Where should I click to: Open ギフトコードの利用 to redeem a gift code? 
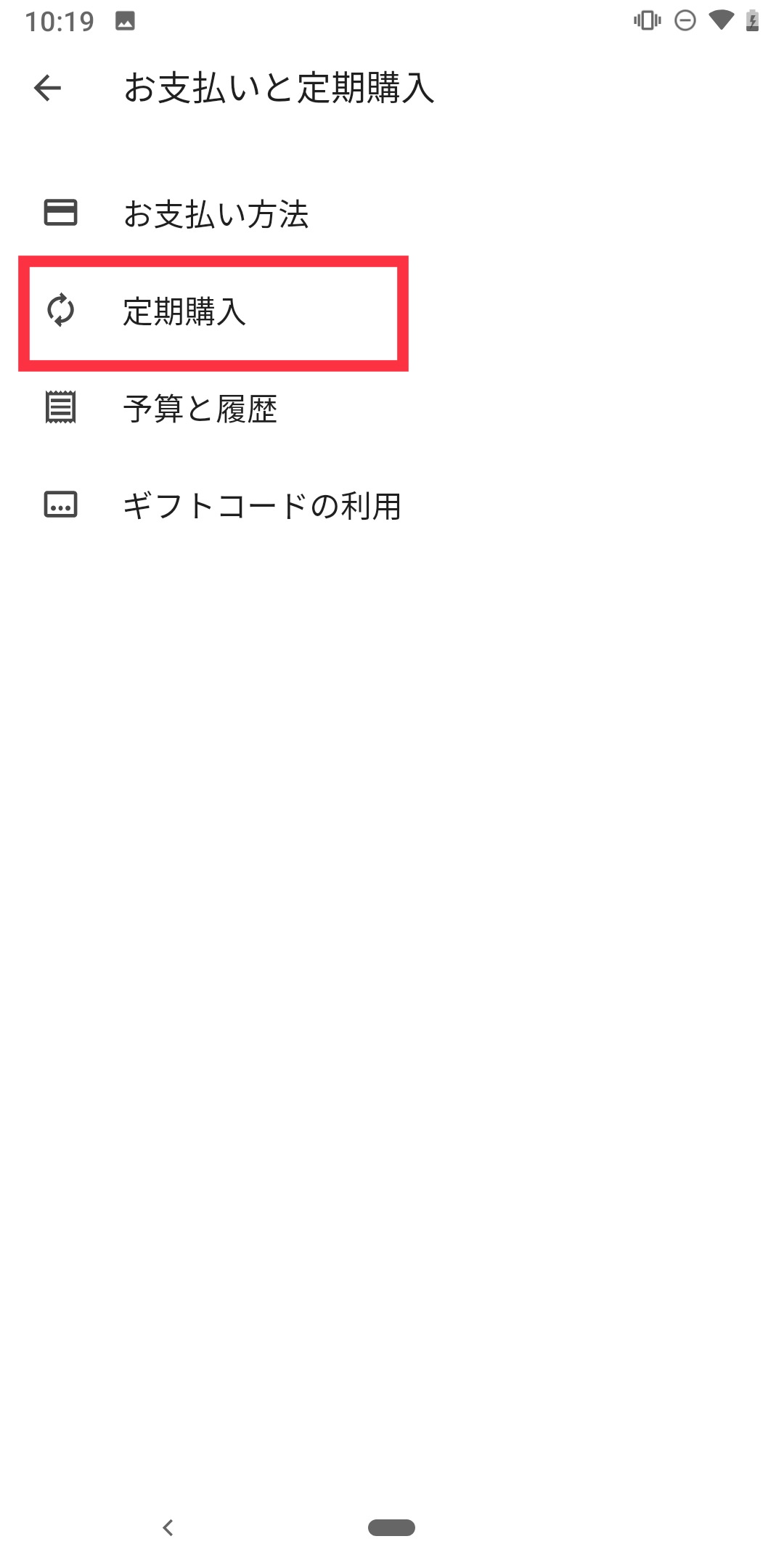point(261,506)
